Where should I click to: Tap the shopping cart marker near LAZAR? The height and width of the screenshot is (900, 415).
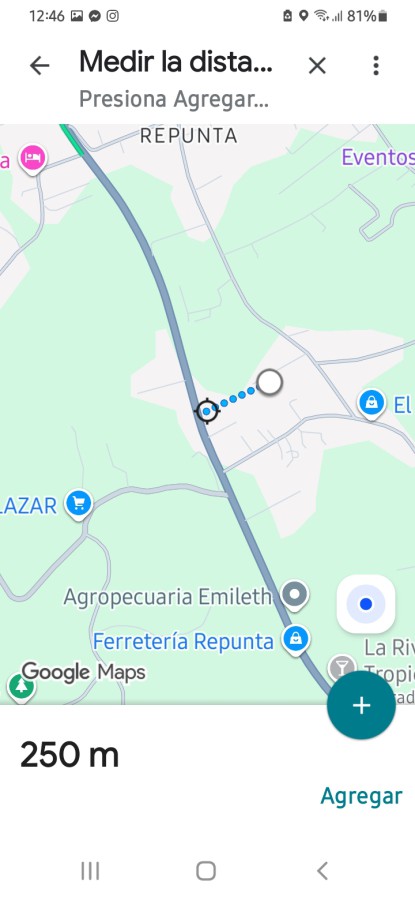coord(79,503)
